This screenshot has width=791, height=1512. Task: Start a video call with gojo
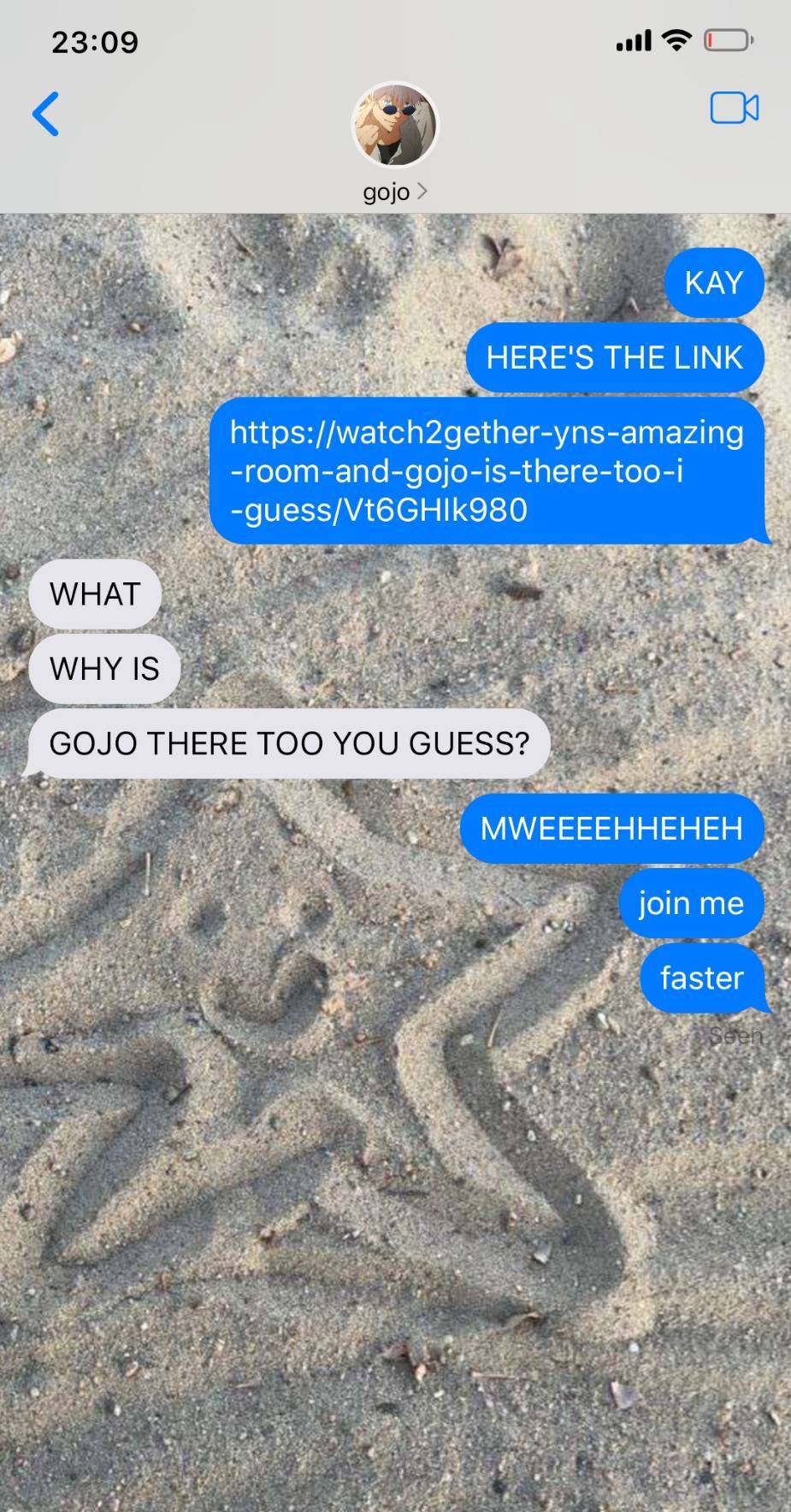tap(734, 109)
